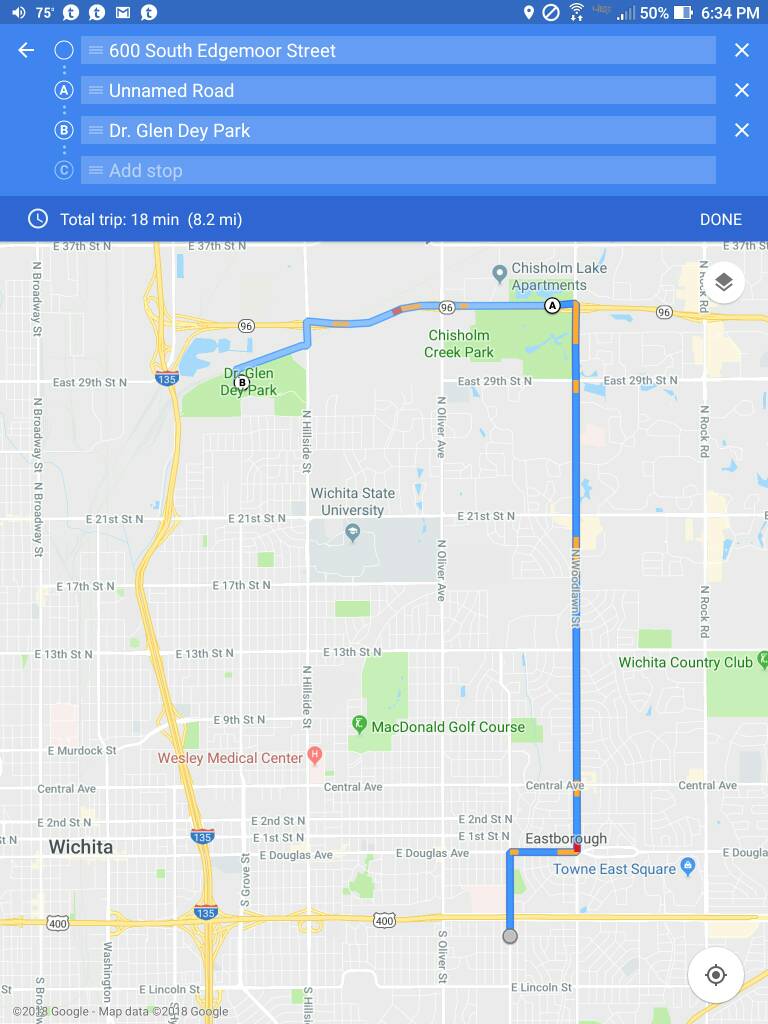Viewport: 768px width, 1024px height.
Task: Open the map layers button
Action: tap(724, 283)
